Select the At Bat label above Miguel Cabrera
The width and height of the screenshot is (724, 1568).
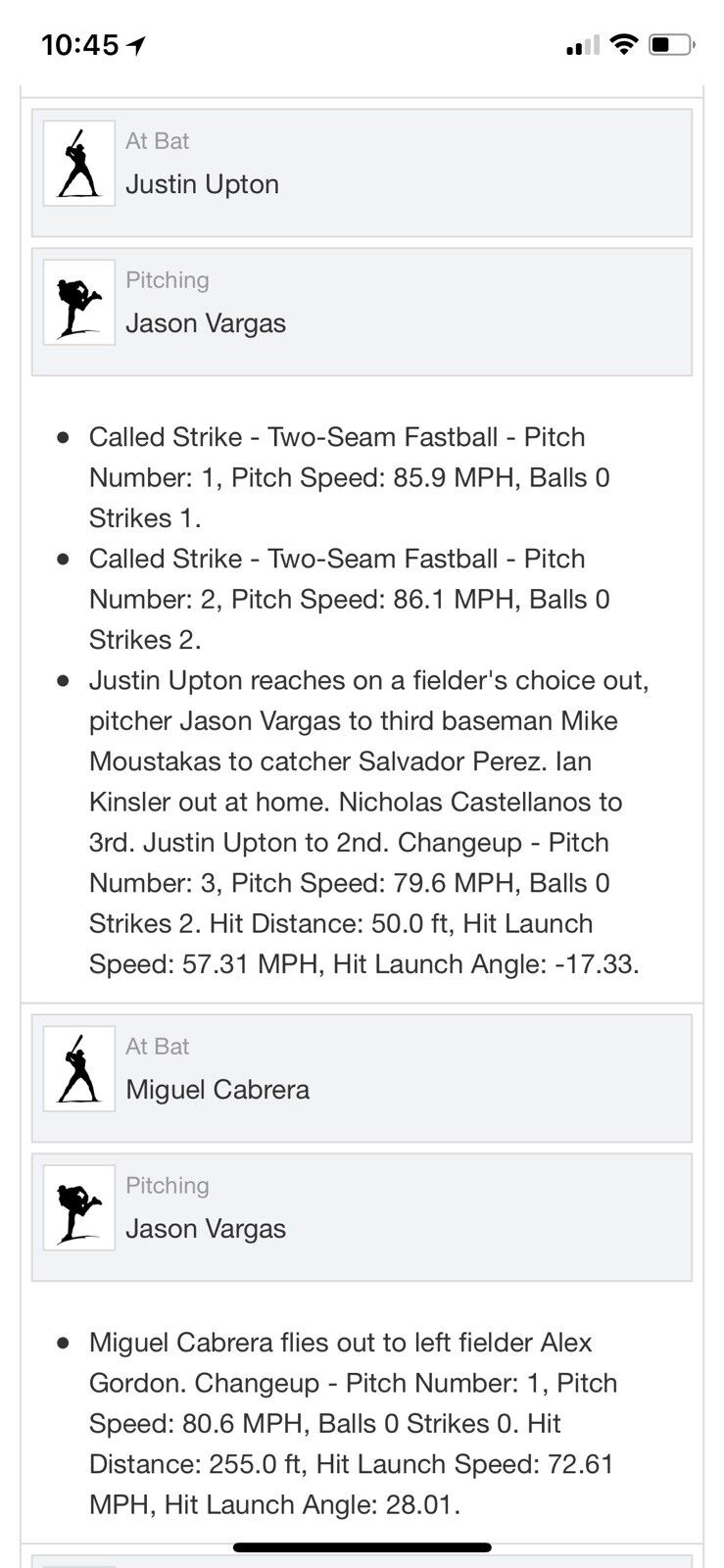(156, 1046)
